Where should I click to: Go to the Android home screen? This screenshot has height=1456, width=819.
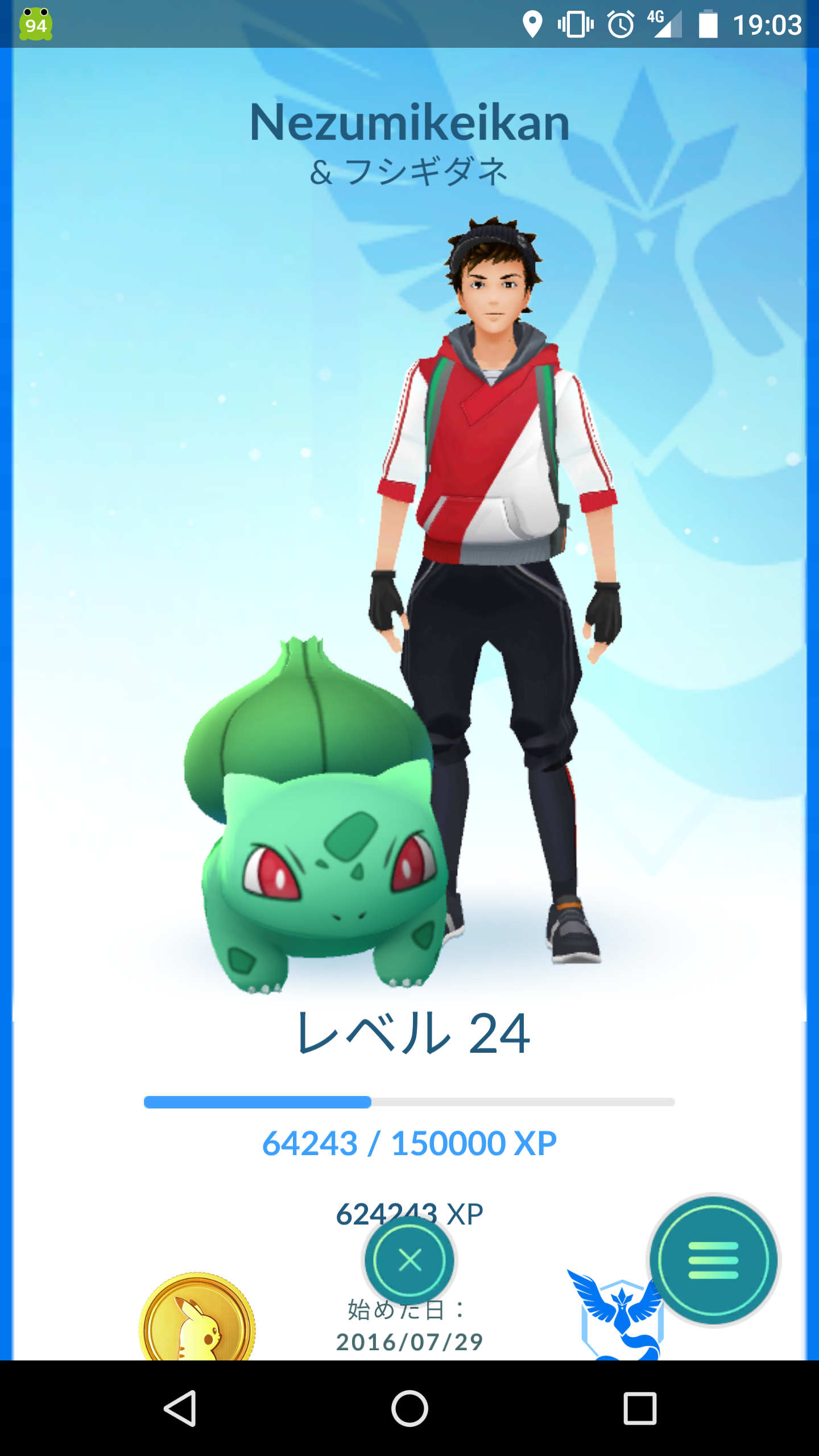coord(409,1408)
